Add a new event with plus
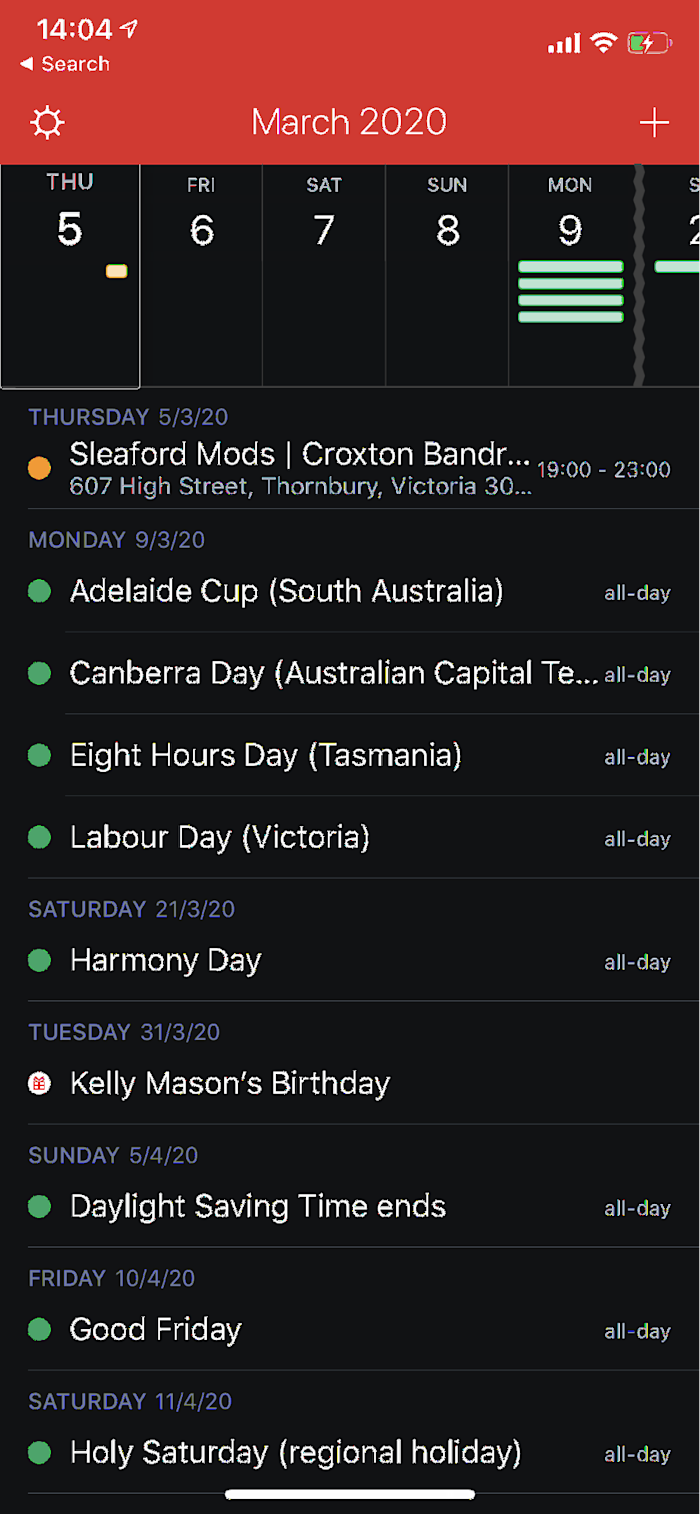Viewport: 700px width, 1514px height. 654,123
